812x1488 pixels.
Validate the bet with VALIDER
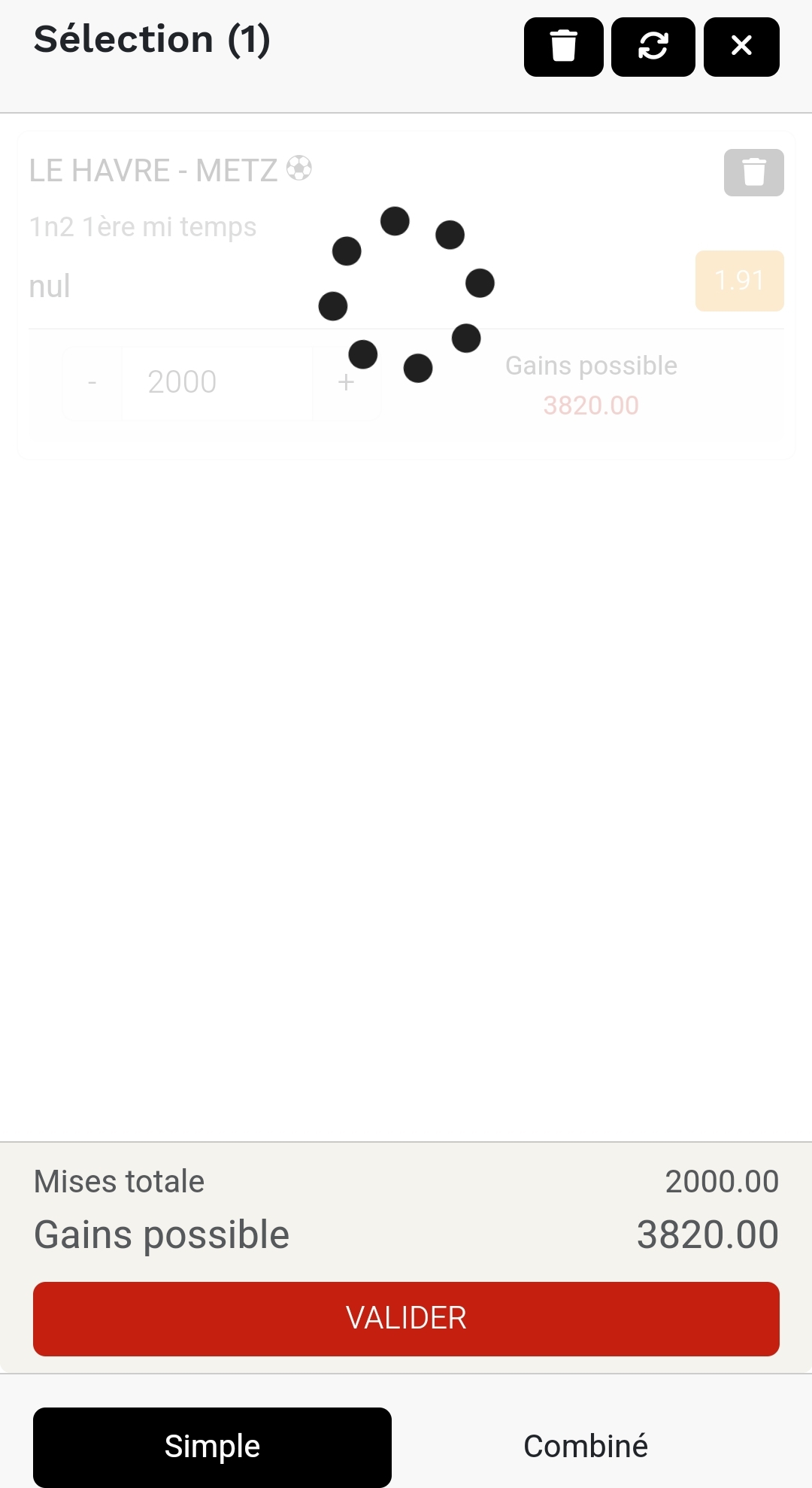click(x=406, y=1317)
